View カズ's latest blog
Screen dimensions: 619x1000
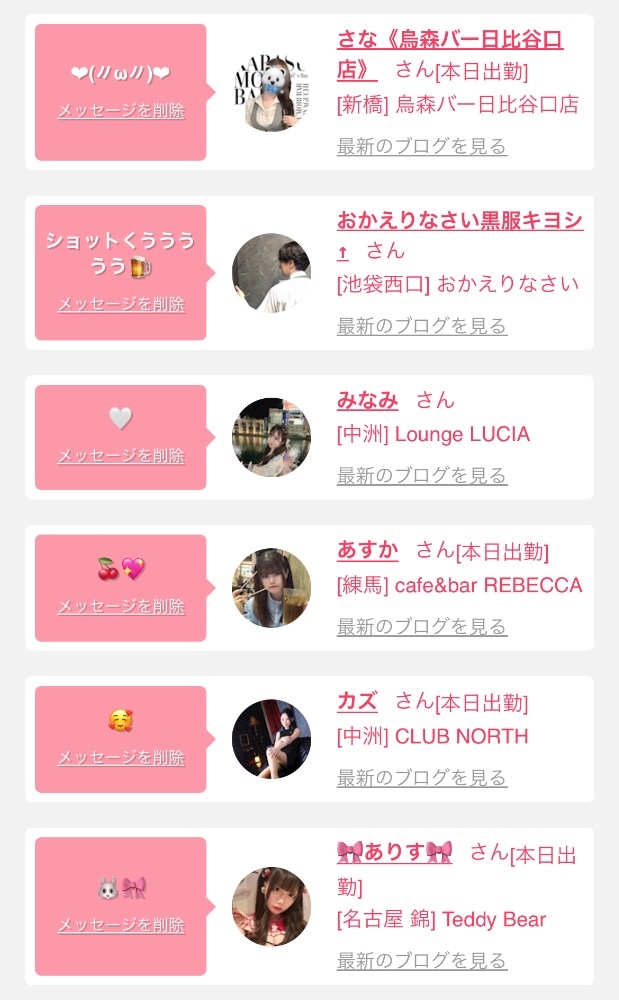click(422, 777)
